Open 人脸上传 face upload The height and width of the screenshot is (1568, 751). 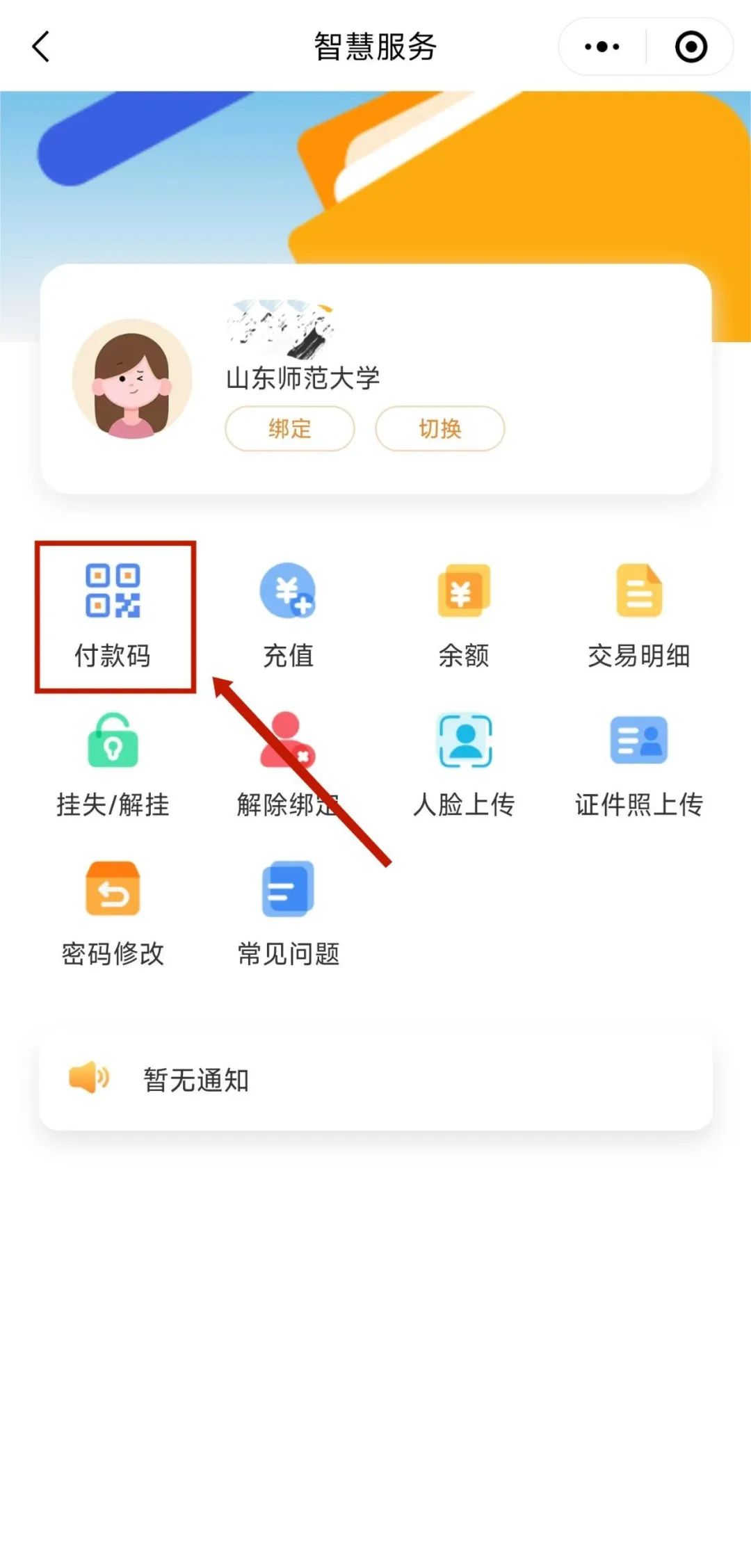464,765
